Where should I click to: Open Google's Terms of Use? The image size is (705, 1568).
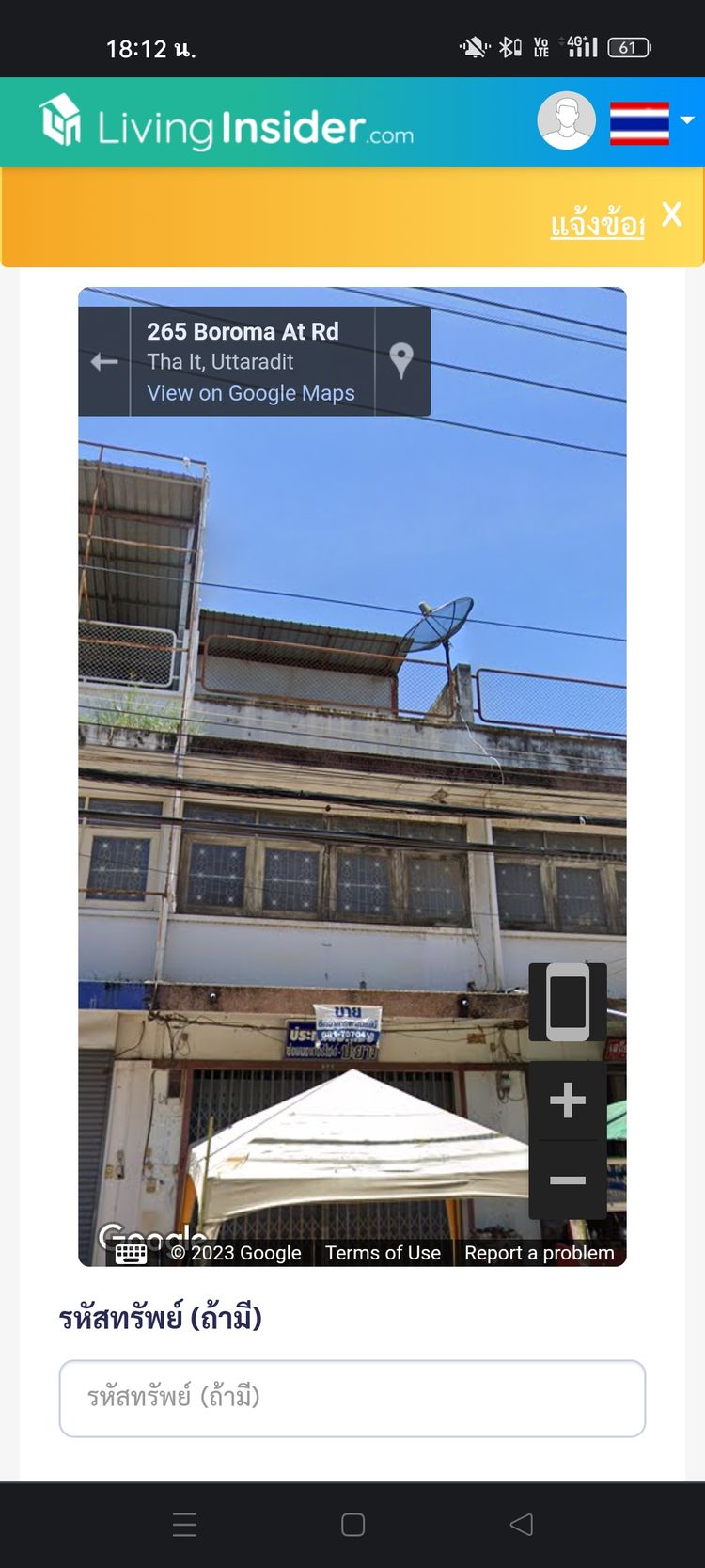coord(383,1253)
